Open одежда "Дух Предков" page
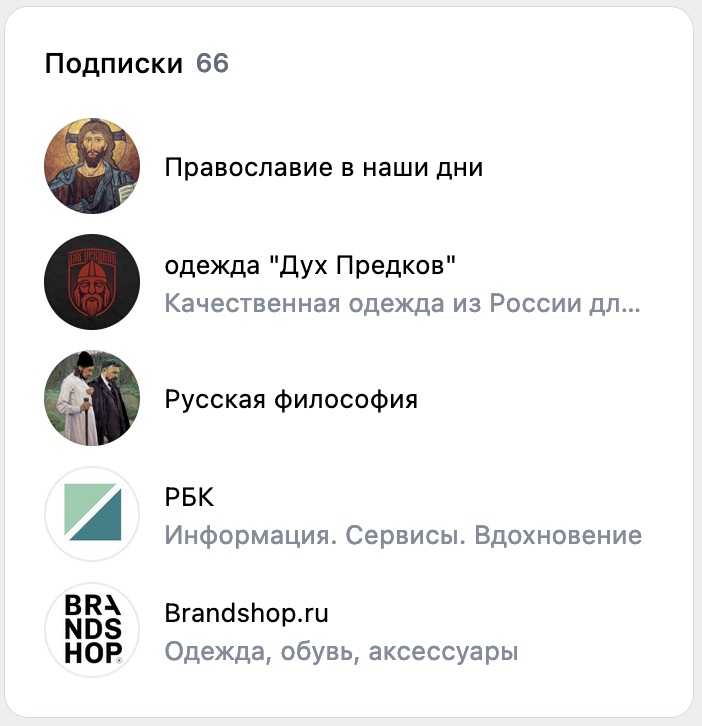 (310, 267)
